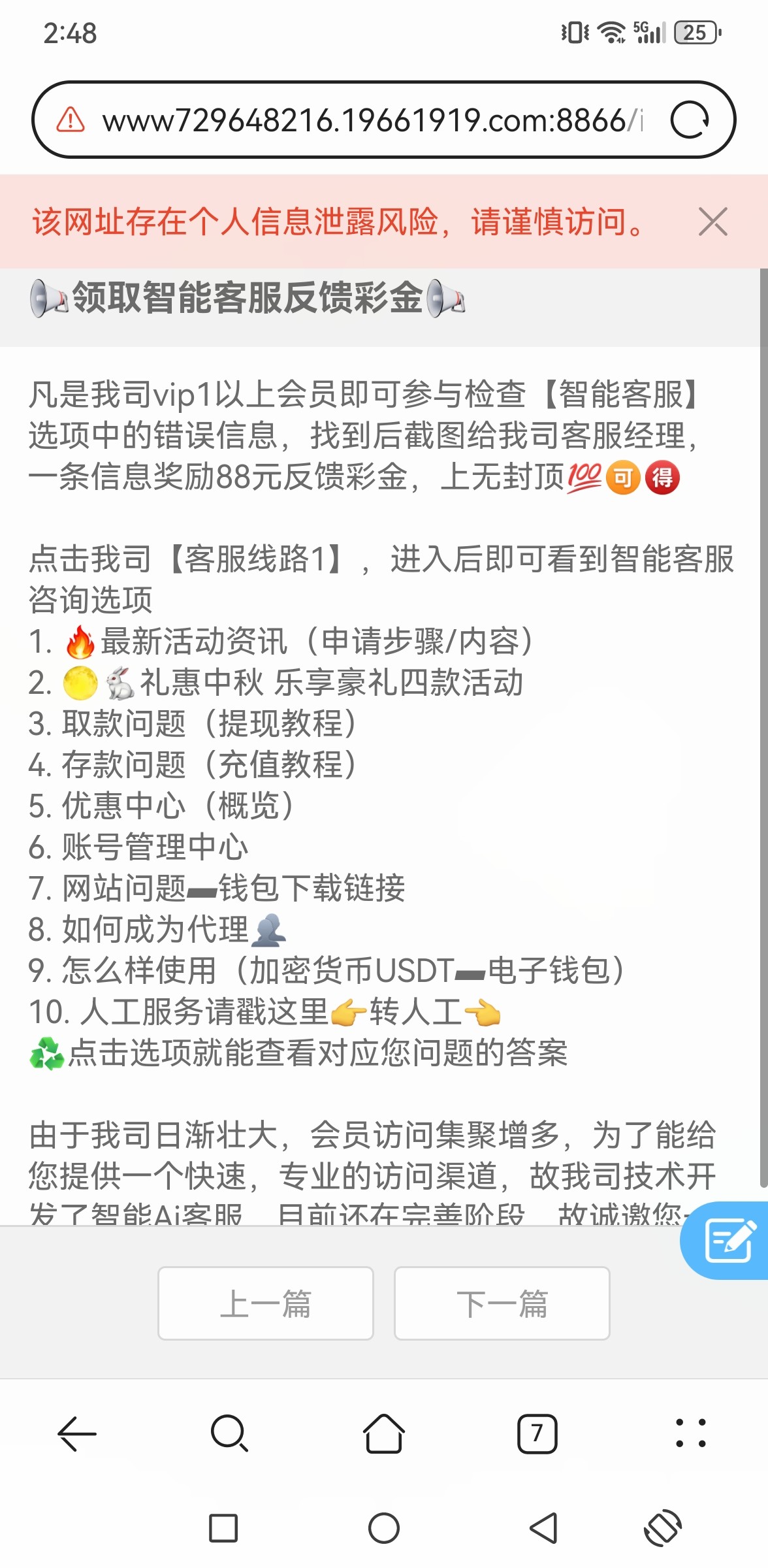Go to the next article (下一篇)
This screenshot has height=1568, width=768.
click(502, 1303)
